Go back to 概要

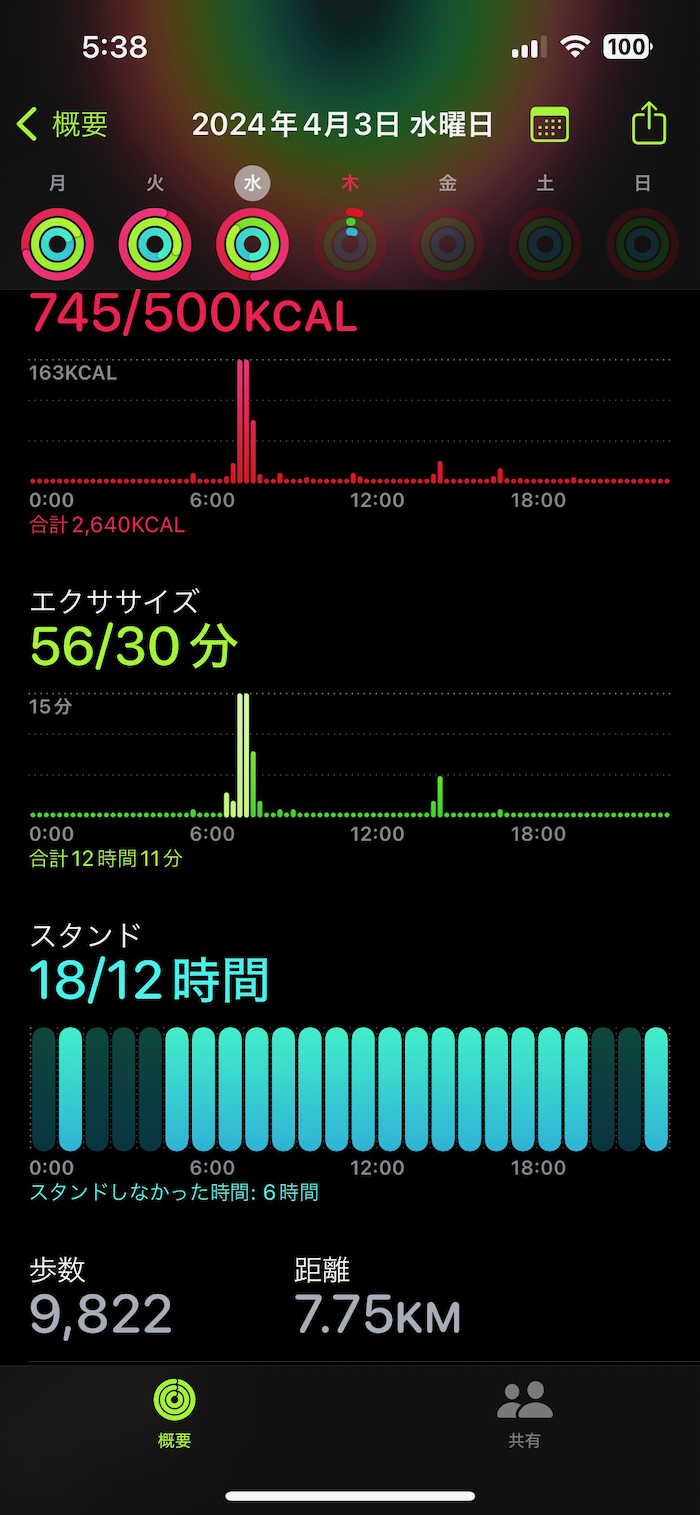click(x=62, y=125)
